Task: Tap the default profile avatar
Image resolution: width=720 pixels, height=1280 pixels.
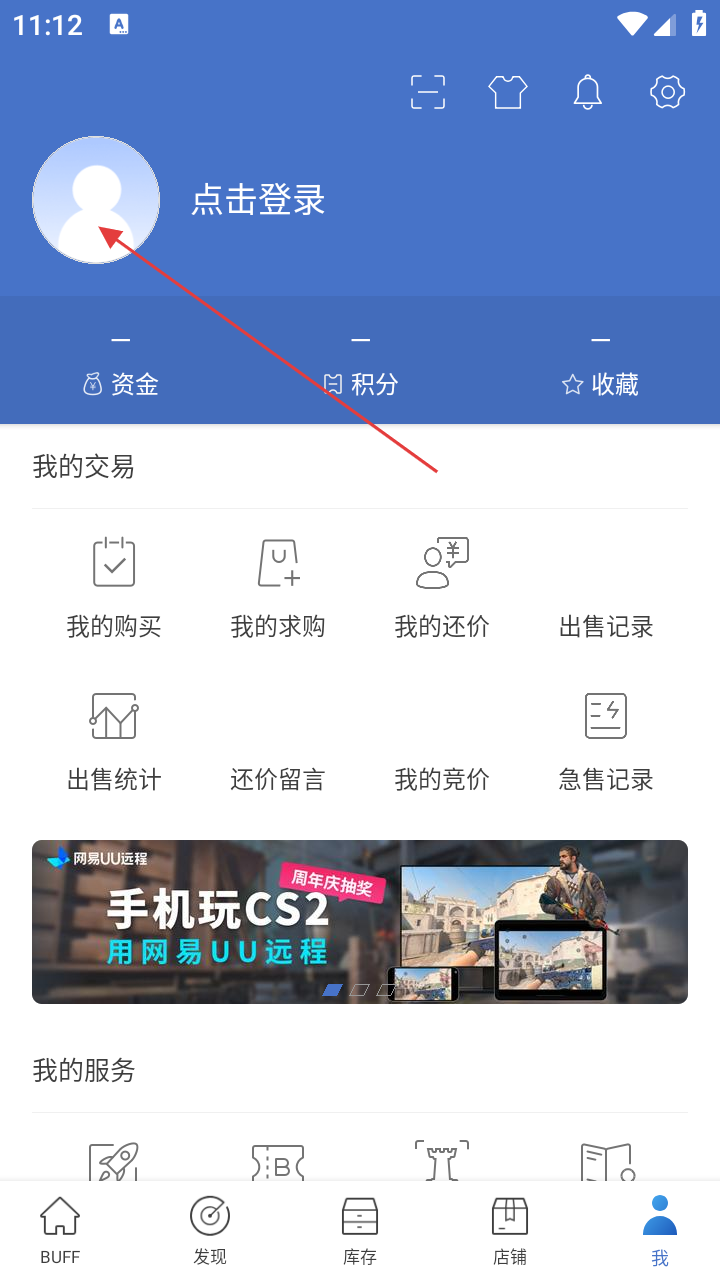Action: (96, 200)
